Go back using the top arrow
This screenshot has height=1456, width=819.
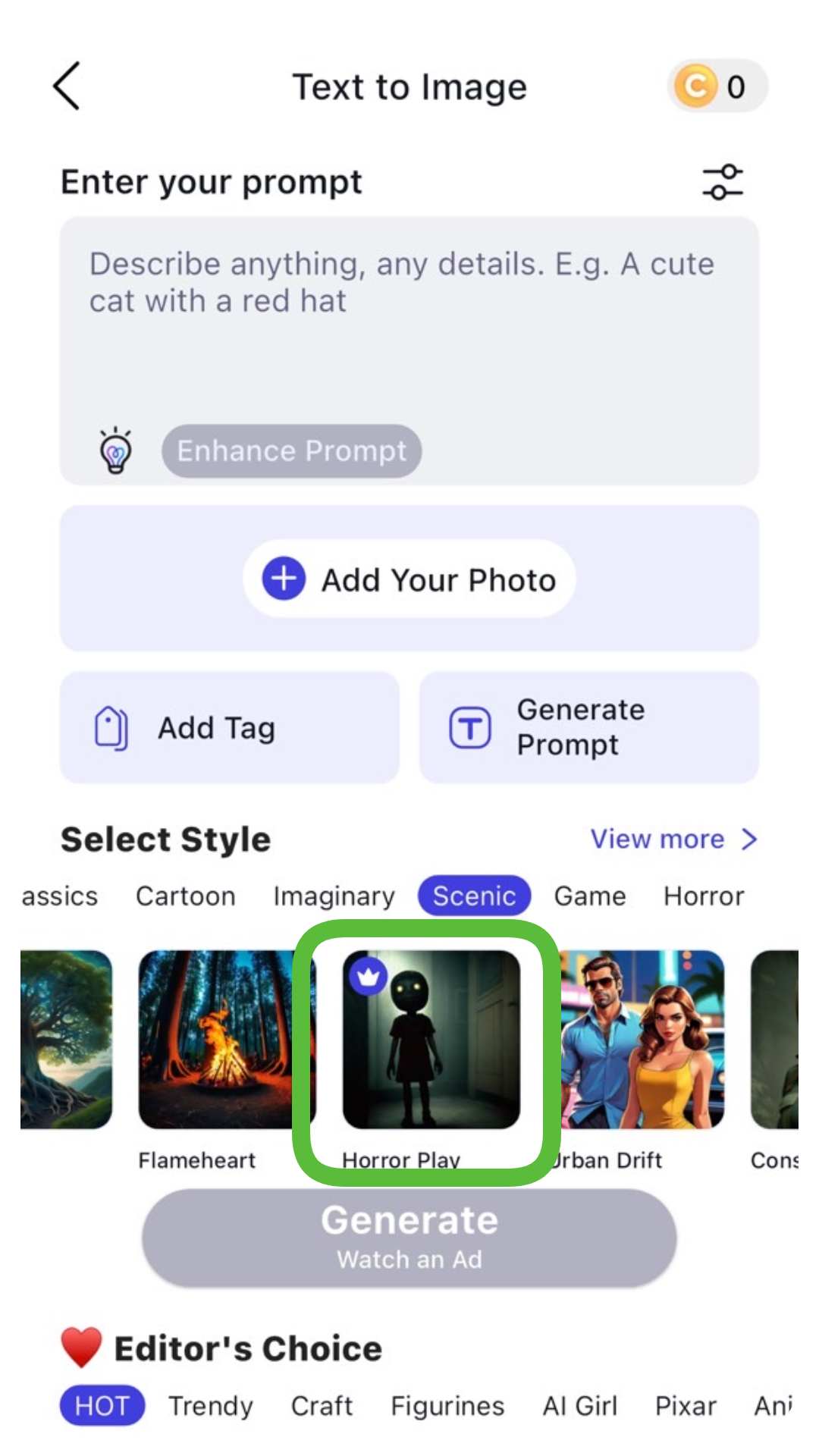67,86
